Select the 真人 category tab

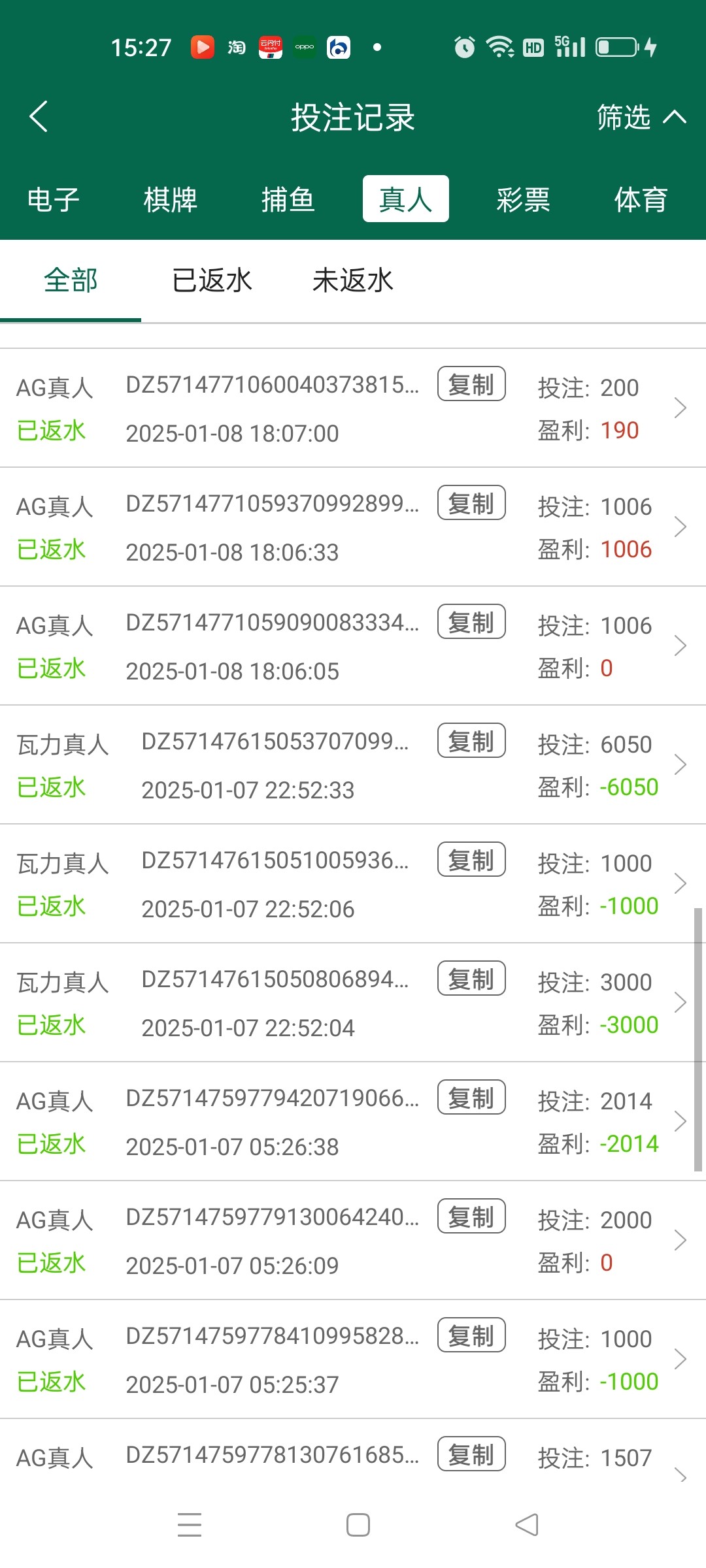[405, 199]
